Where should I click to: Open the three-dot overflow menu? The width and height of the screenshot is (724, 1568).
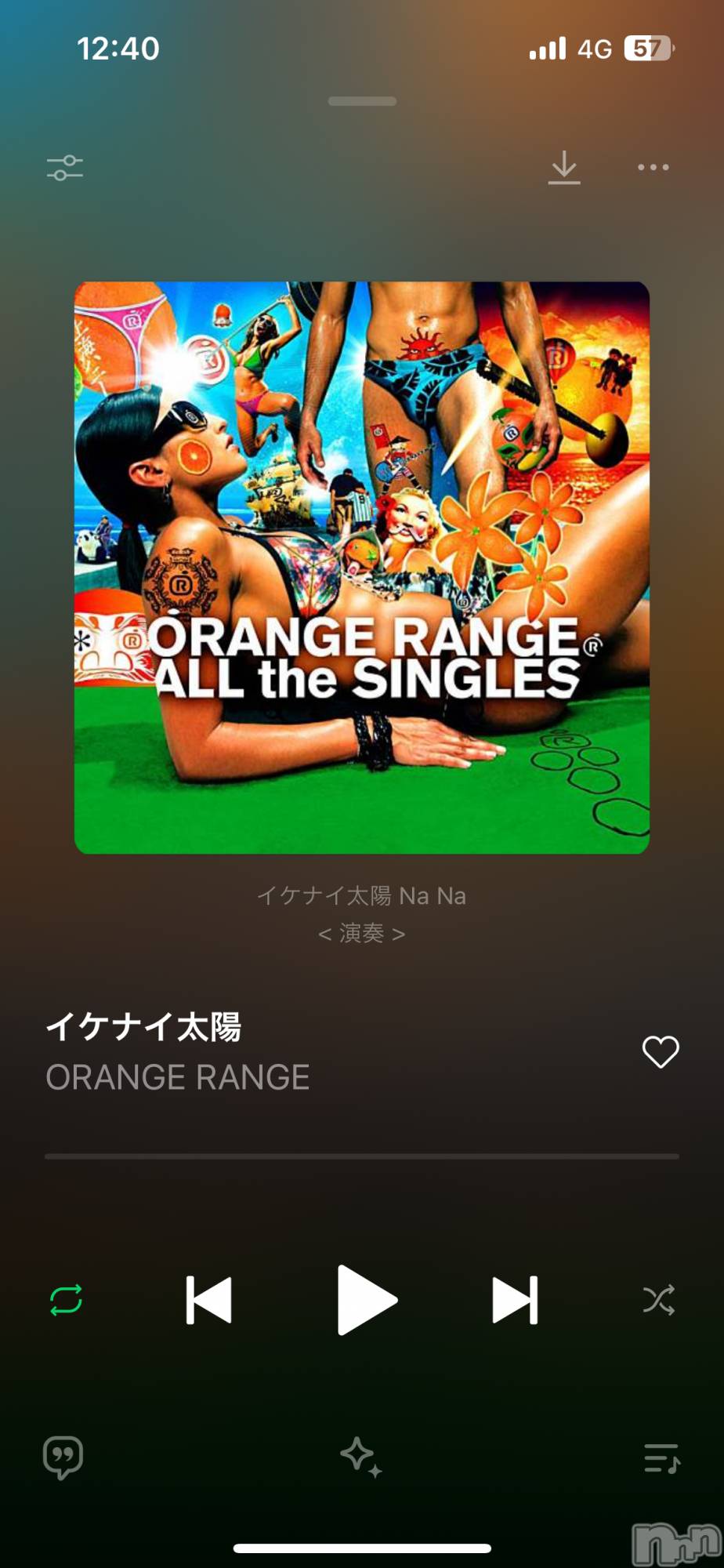pyautogui.click(x=653, y=167)
